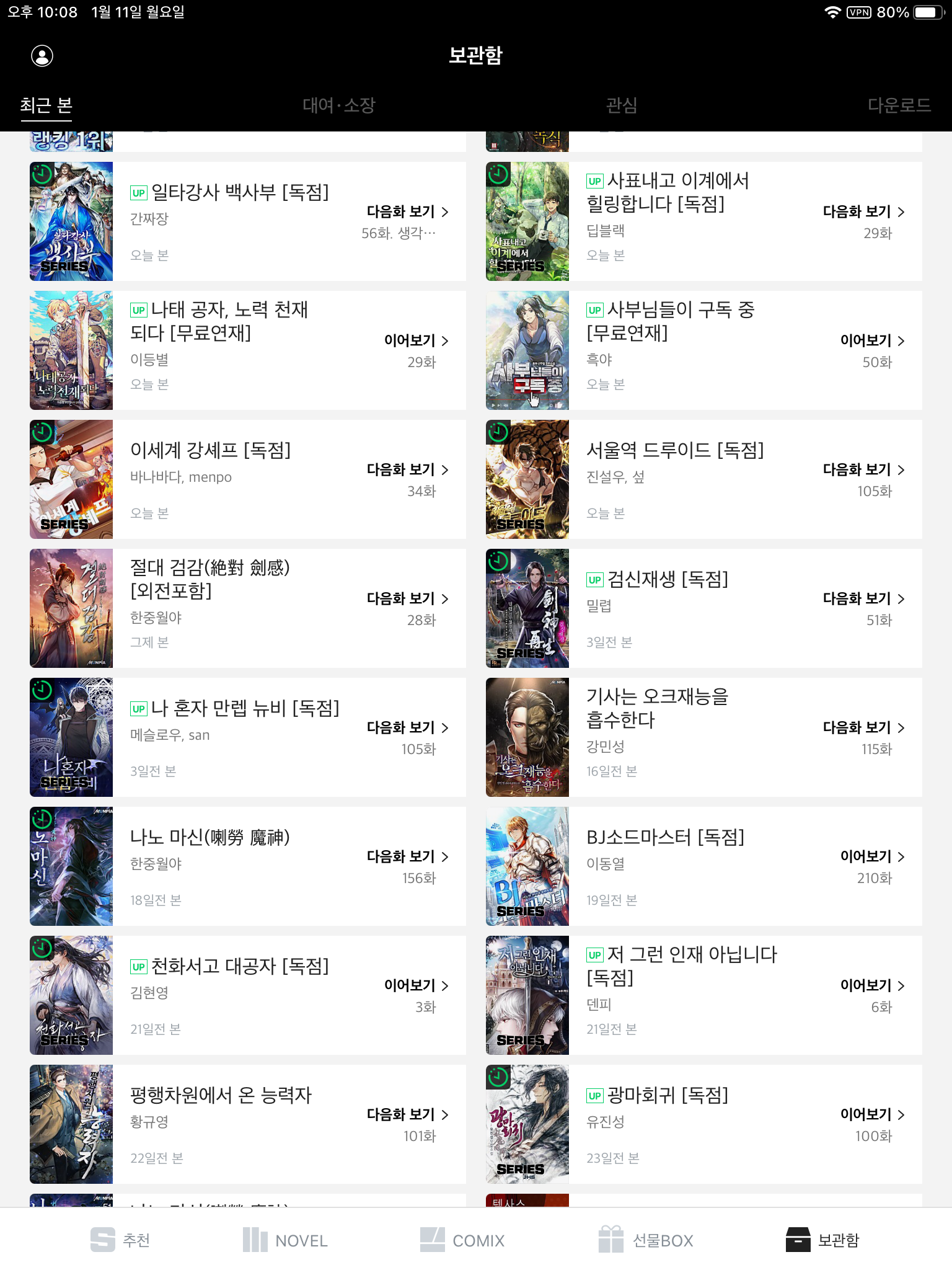This screenshot has width=952, height=1270.
Task: Open the 절대 검감 cover
Action: [71, 608]
